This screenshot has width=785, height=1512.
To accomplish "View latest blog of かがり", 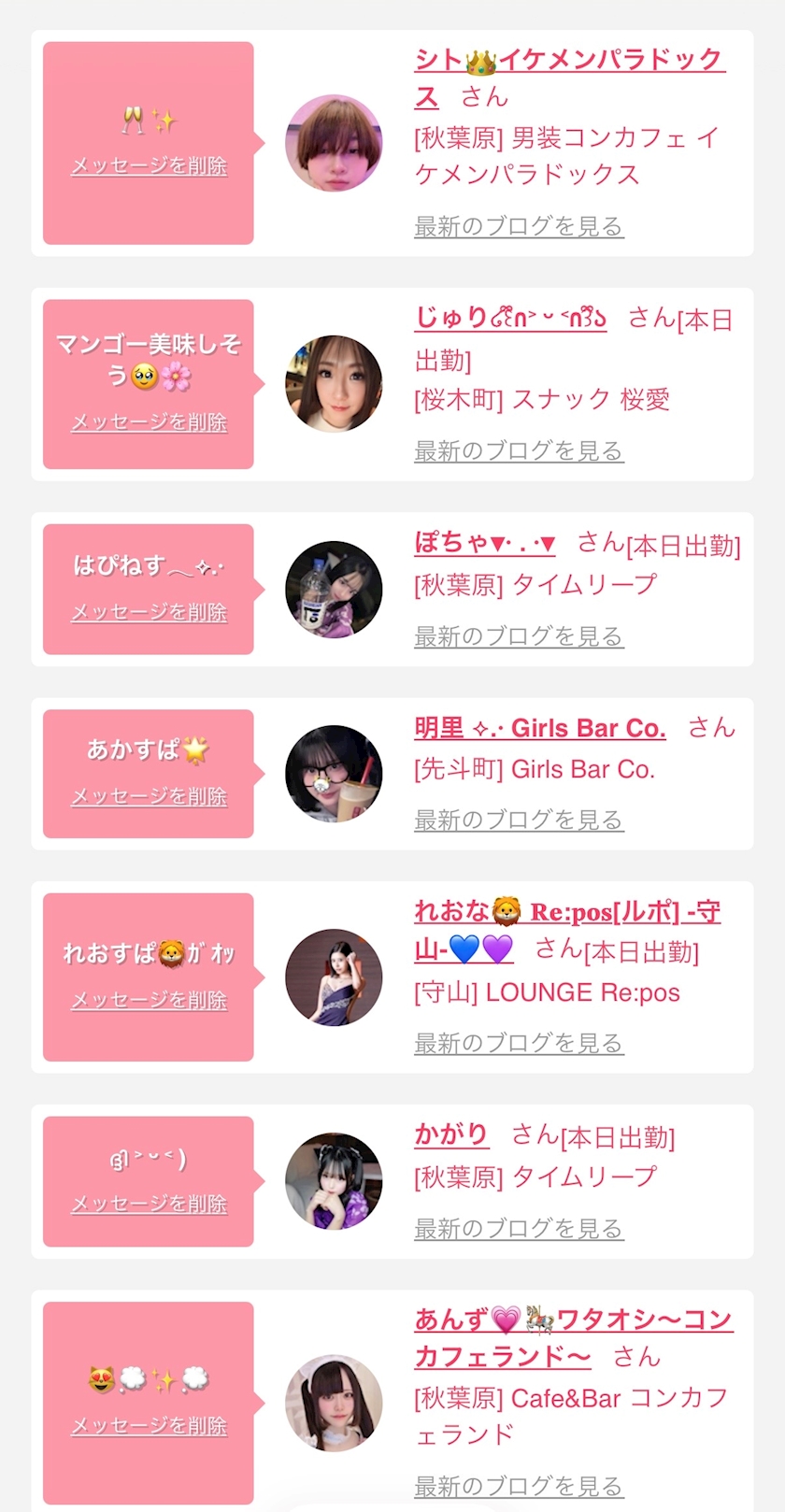I will pos(519,1228).
